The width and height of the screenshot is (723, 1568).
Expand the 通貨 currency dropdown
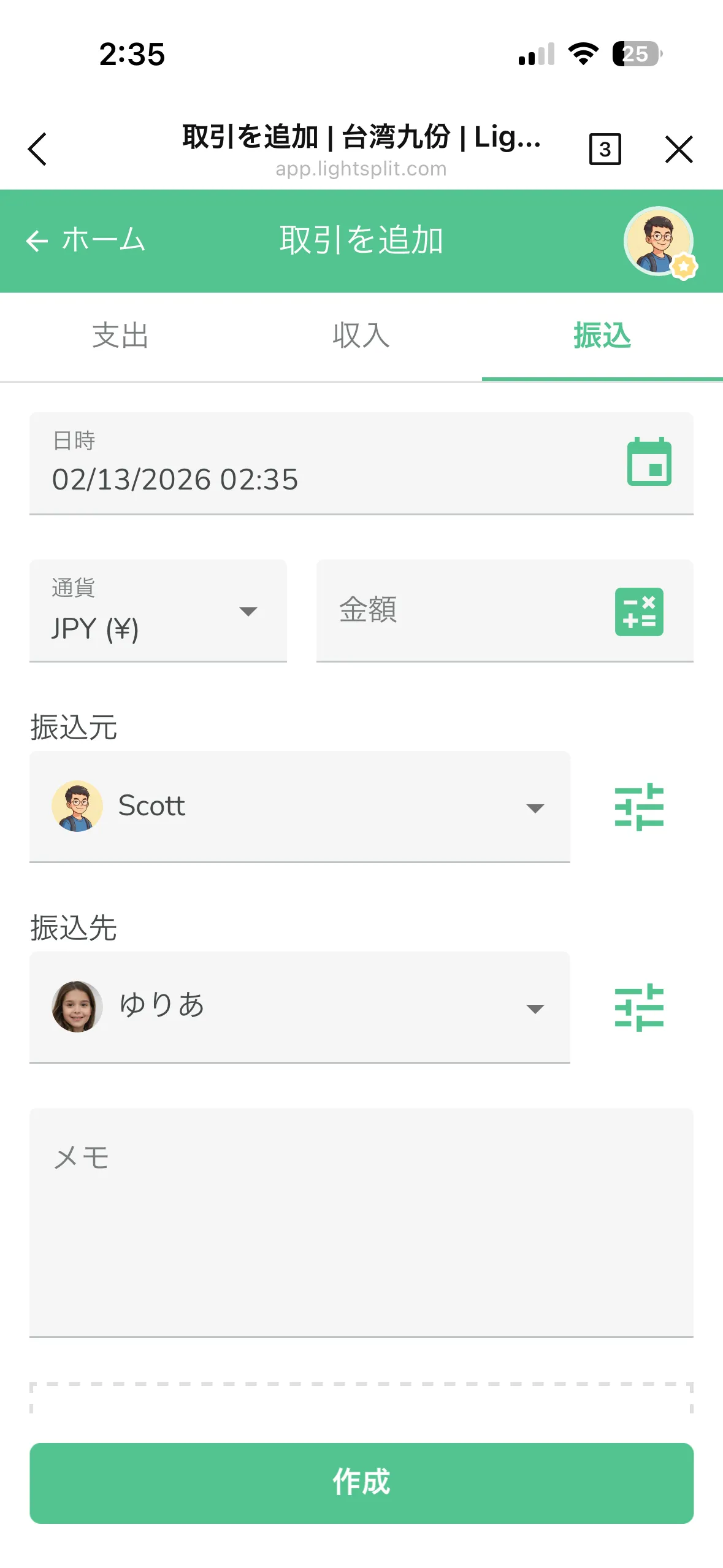coord(158,611)
